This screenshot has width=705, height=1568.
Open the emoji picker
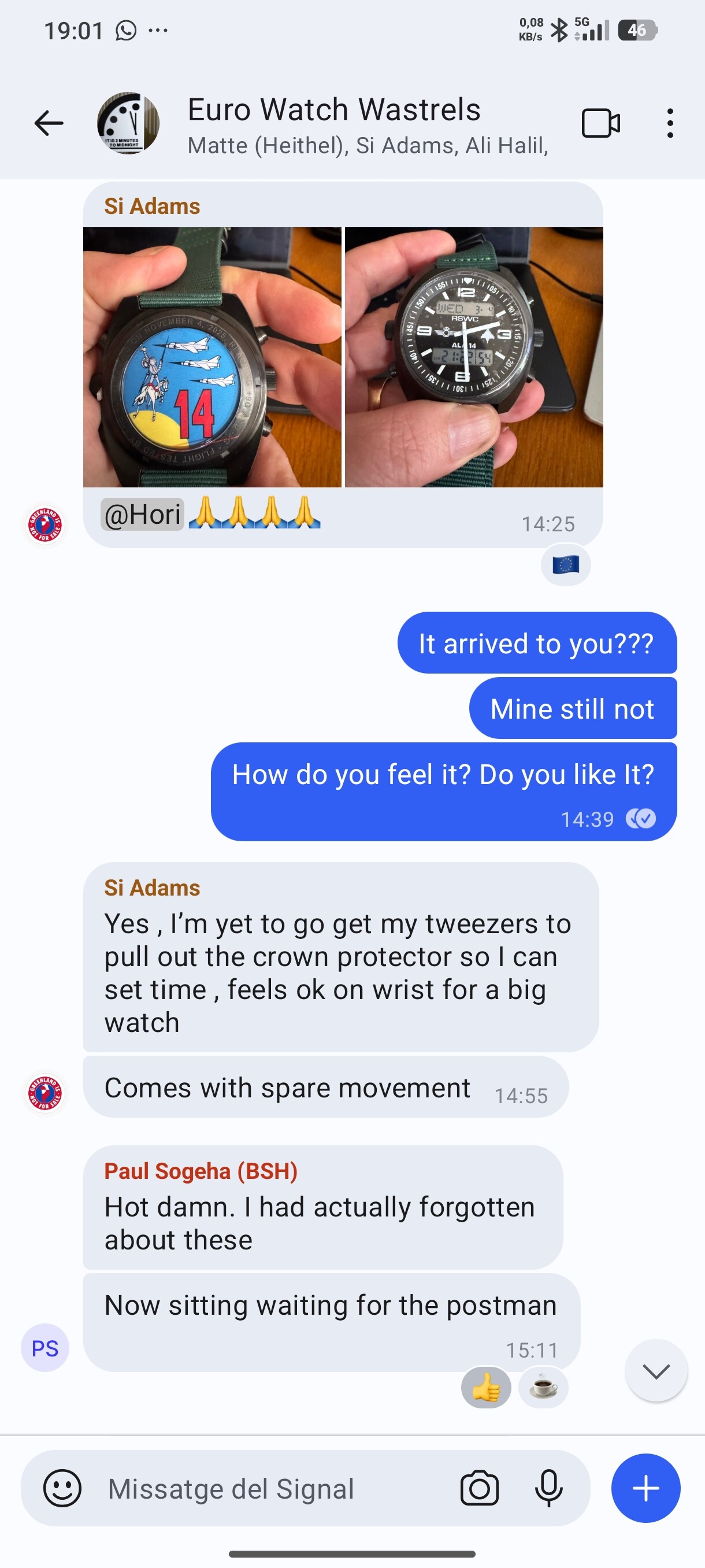point(62,1488)
